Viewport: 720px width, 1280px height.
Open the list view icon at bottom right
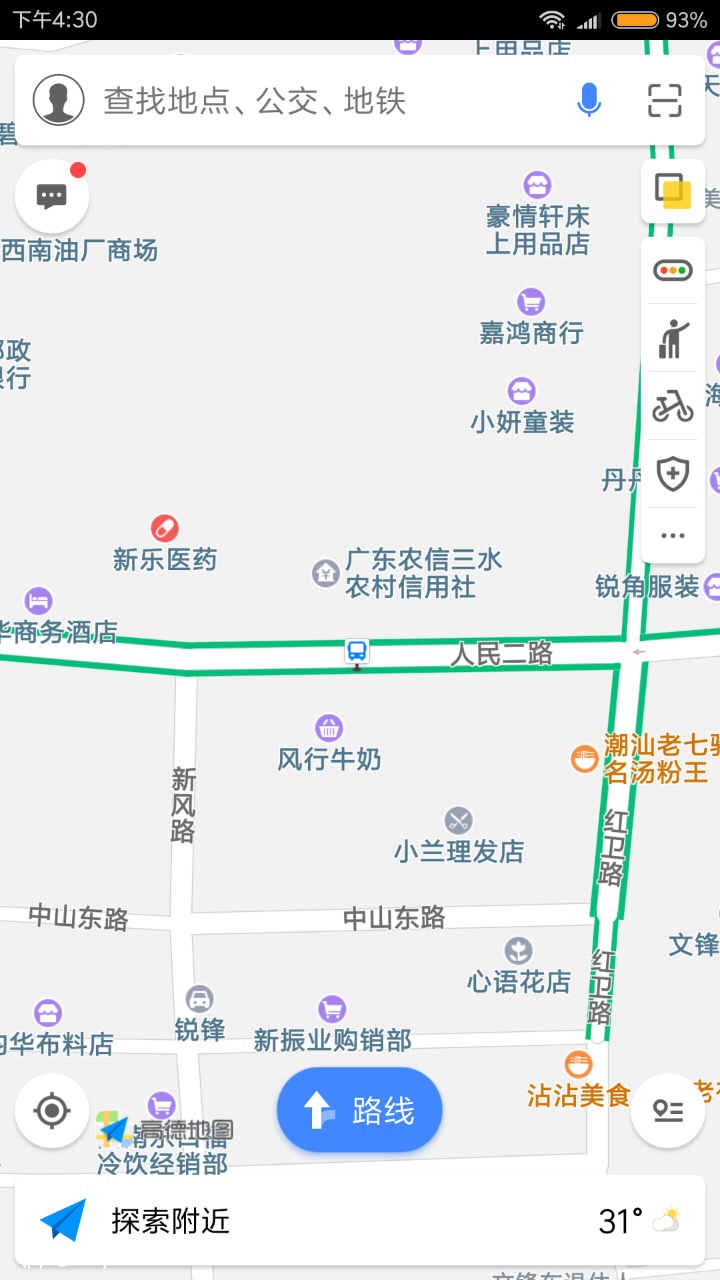point(667,1110)
